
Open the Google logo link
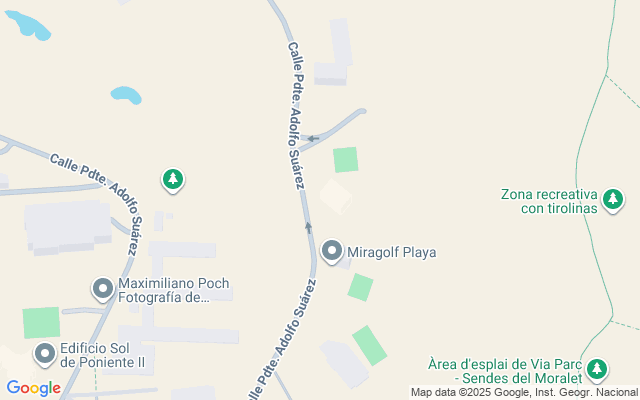click(x=33, y=388)
